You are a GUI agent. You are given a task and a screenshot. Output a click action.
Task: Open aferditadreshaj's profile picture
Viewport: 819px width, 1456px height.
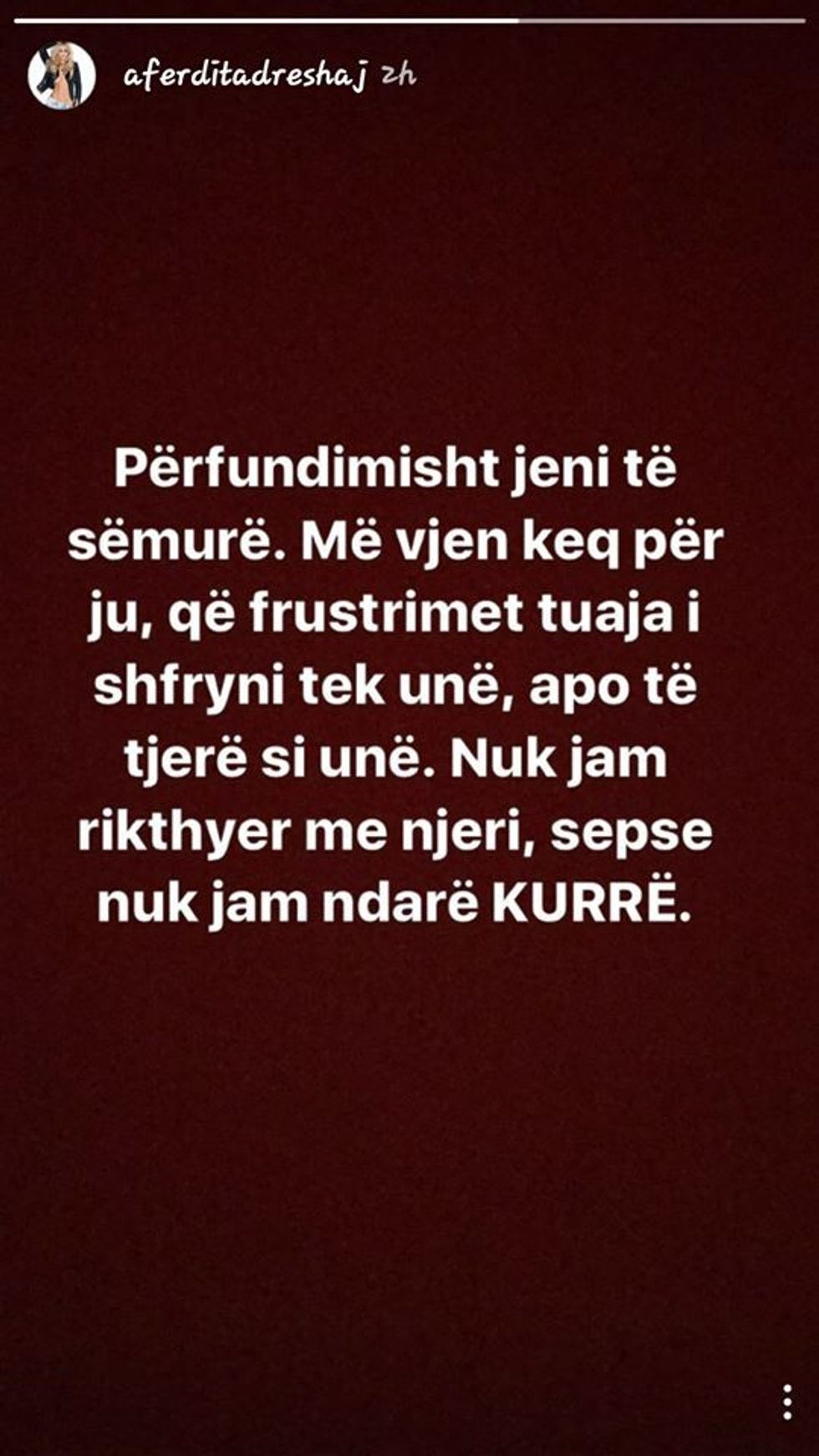tap(61, 76)
